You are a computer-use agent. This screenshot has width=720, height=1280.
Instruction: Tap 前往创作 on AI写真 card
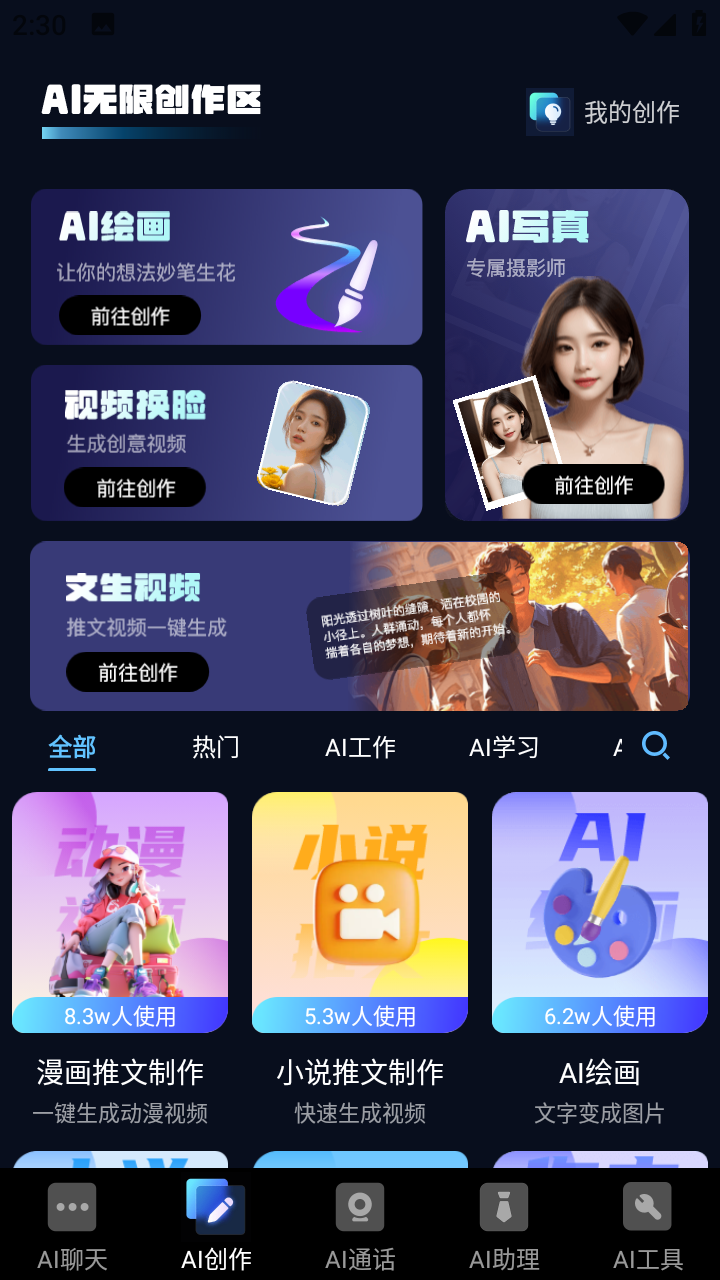point(593,485)
